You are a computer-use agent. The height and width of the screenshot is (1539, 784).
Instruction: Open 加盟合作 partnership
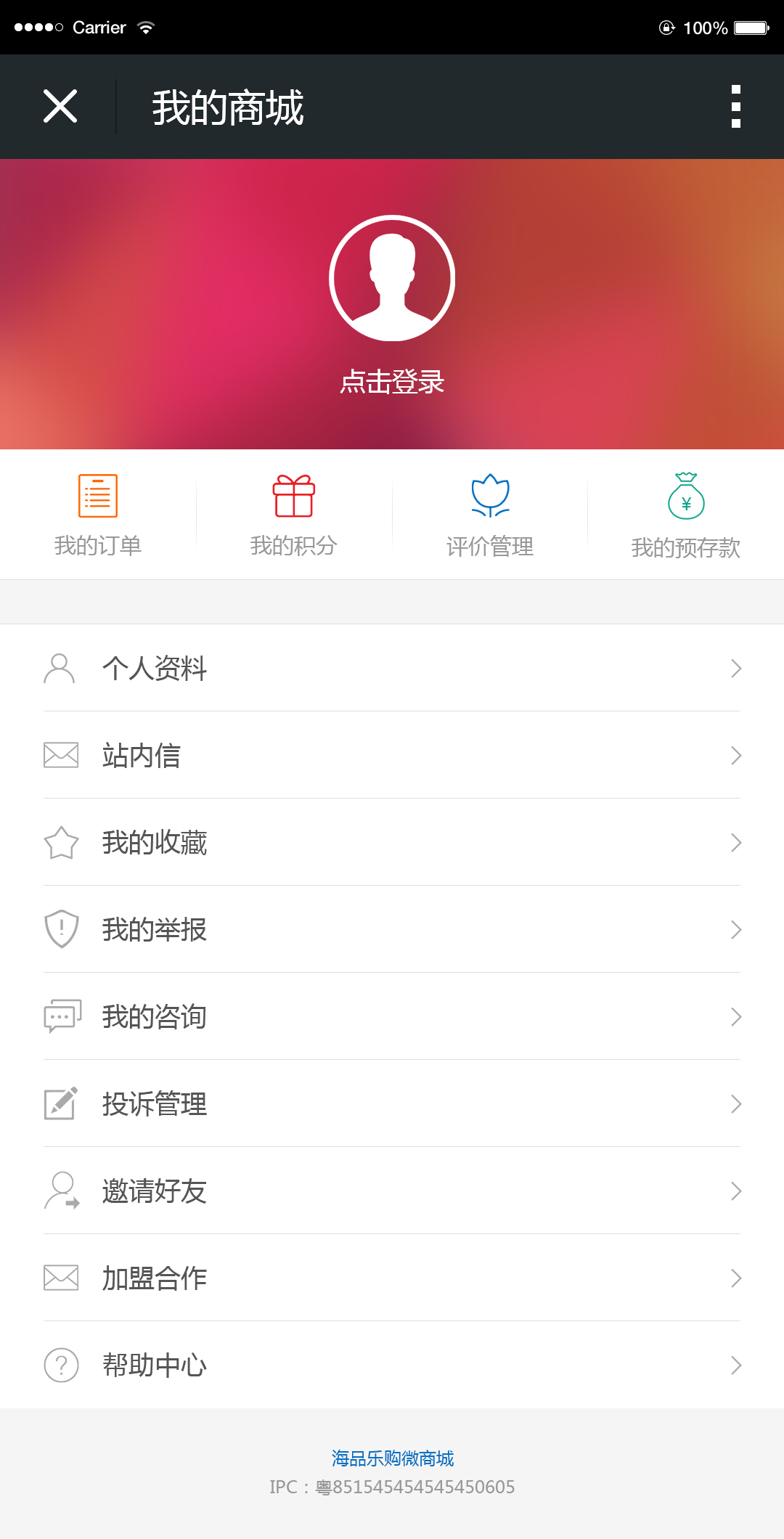392,1278
